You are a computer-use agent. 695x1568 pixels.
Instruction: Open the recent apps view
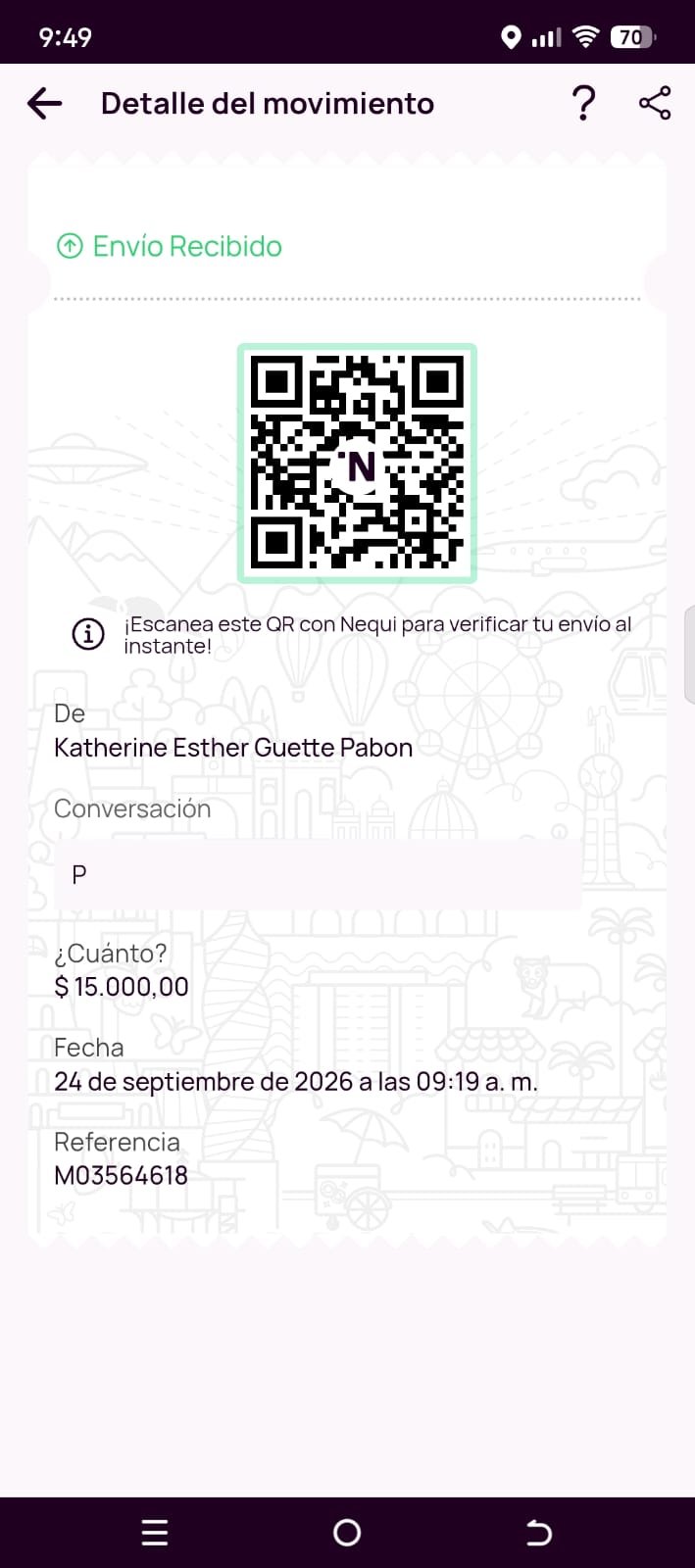[x=155, y=1533]
